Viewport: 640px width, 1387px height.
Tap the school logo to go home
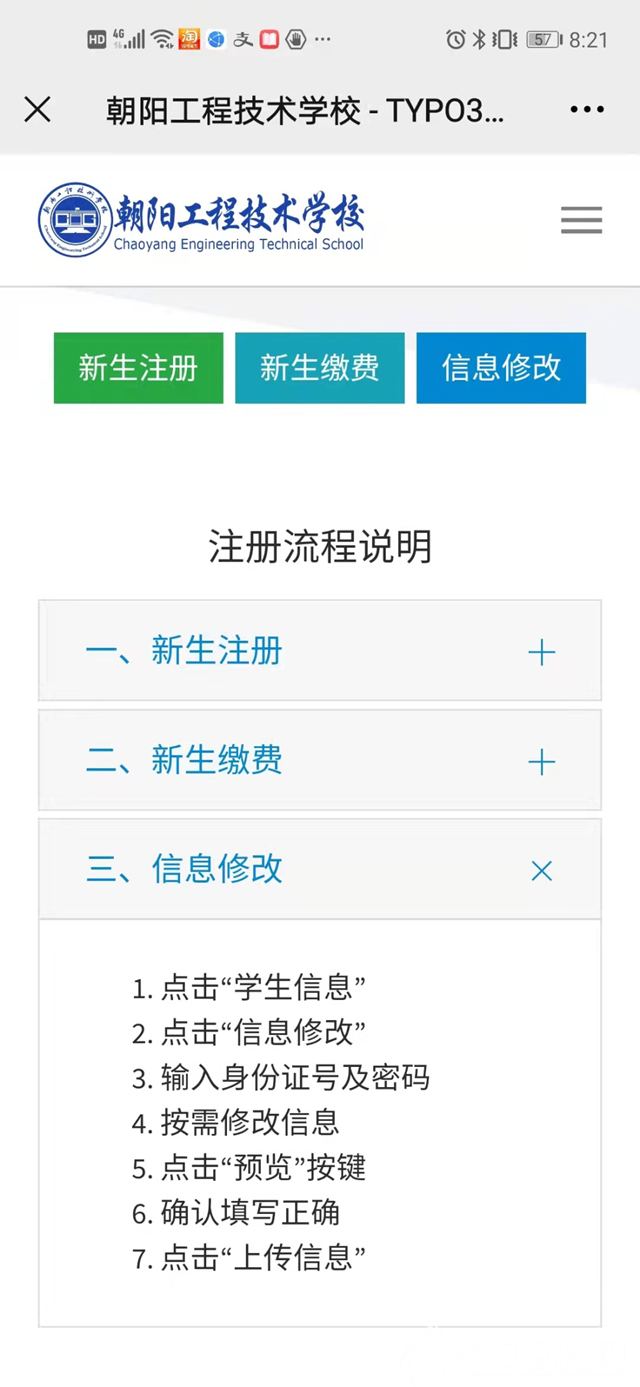coord(202,219)
